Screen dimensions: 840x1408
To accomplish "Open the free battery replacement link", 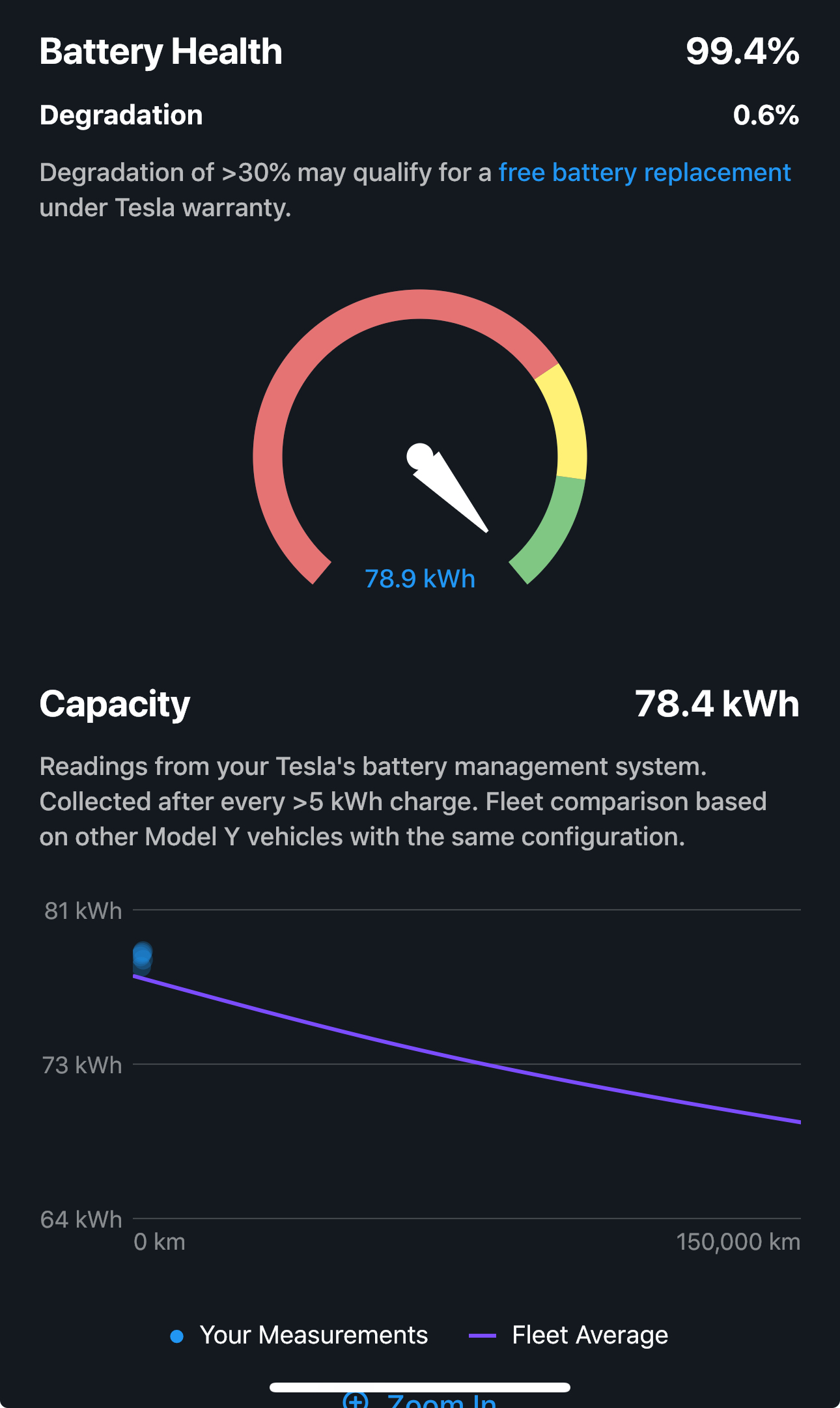I will pyautogui.click(x=645, y=173).
